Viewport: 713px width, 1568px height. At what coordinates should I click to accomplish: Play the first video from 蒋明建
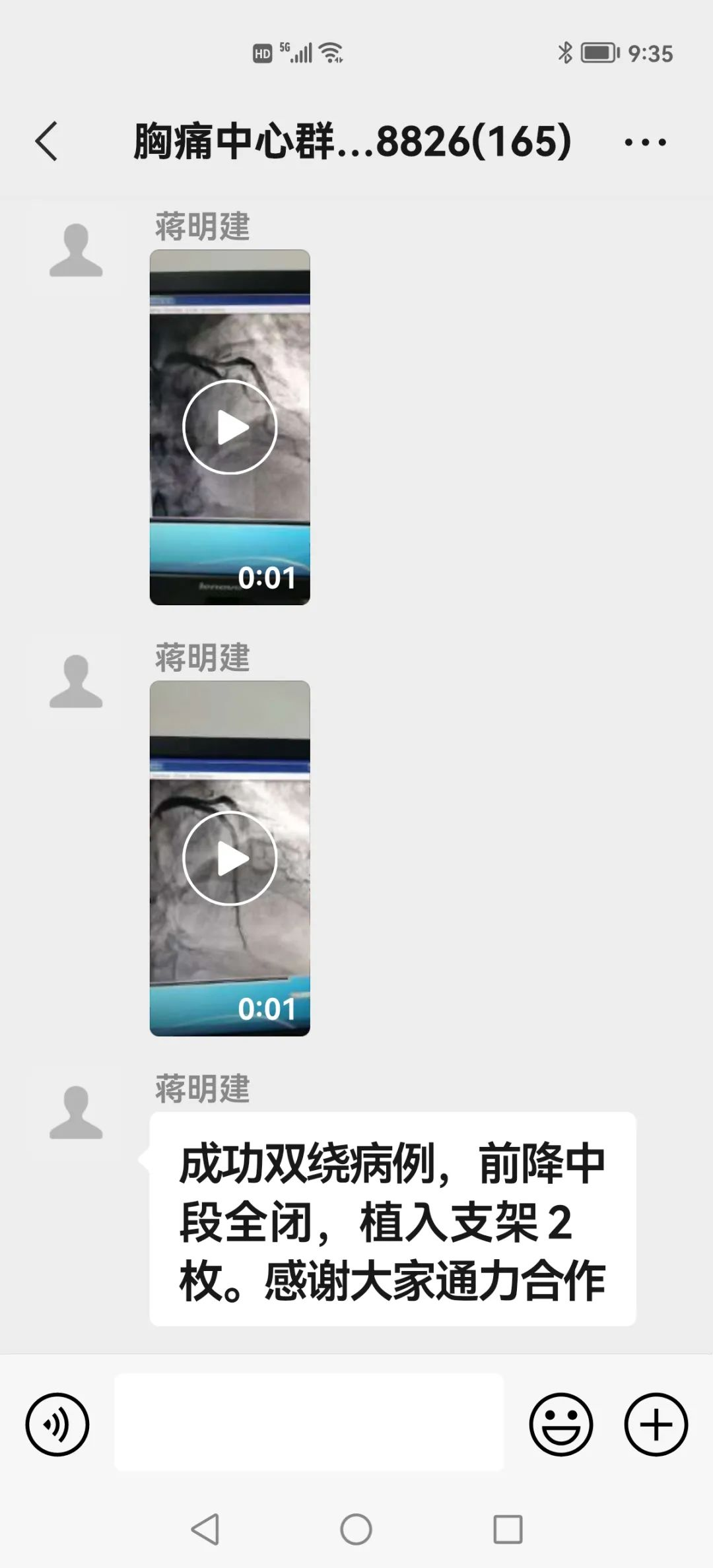pos(230,427)
